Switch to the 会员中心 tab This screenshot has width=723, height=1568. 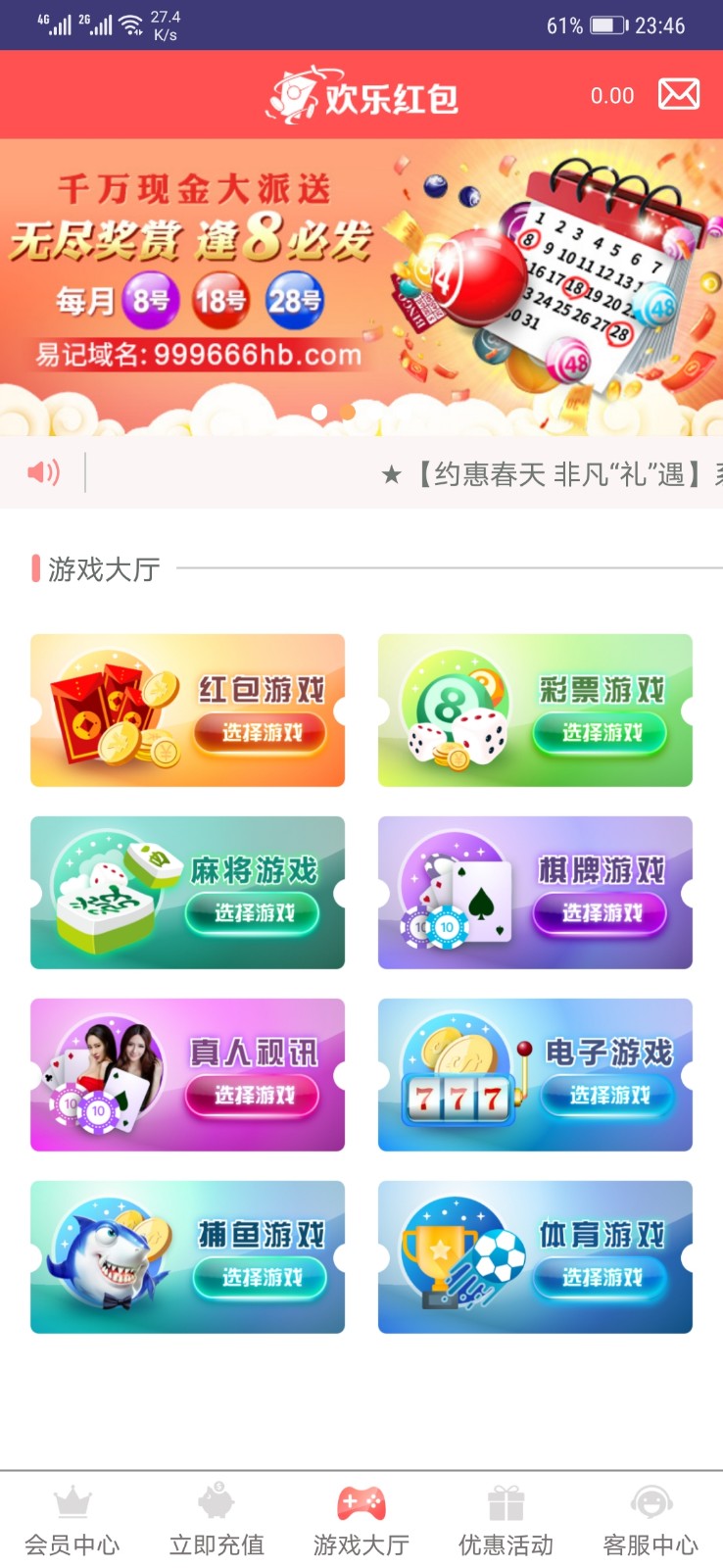72,1522
